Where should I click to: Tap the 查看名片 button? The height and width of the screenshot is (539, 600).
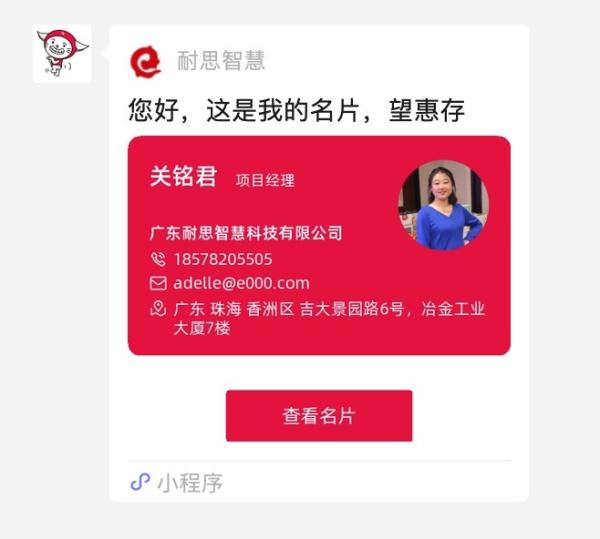click(x=318, y=416)
